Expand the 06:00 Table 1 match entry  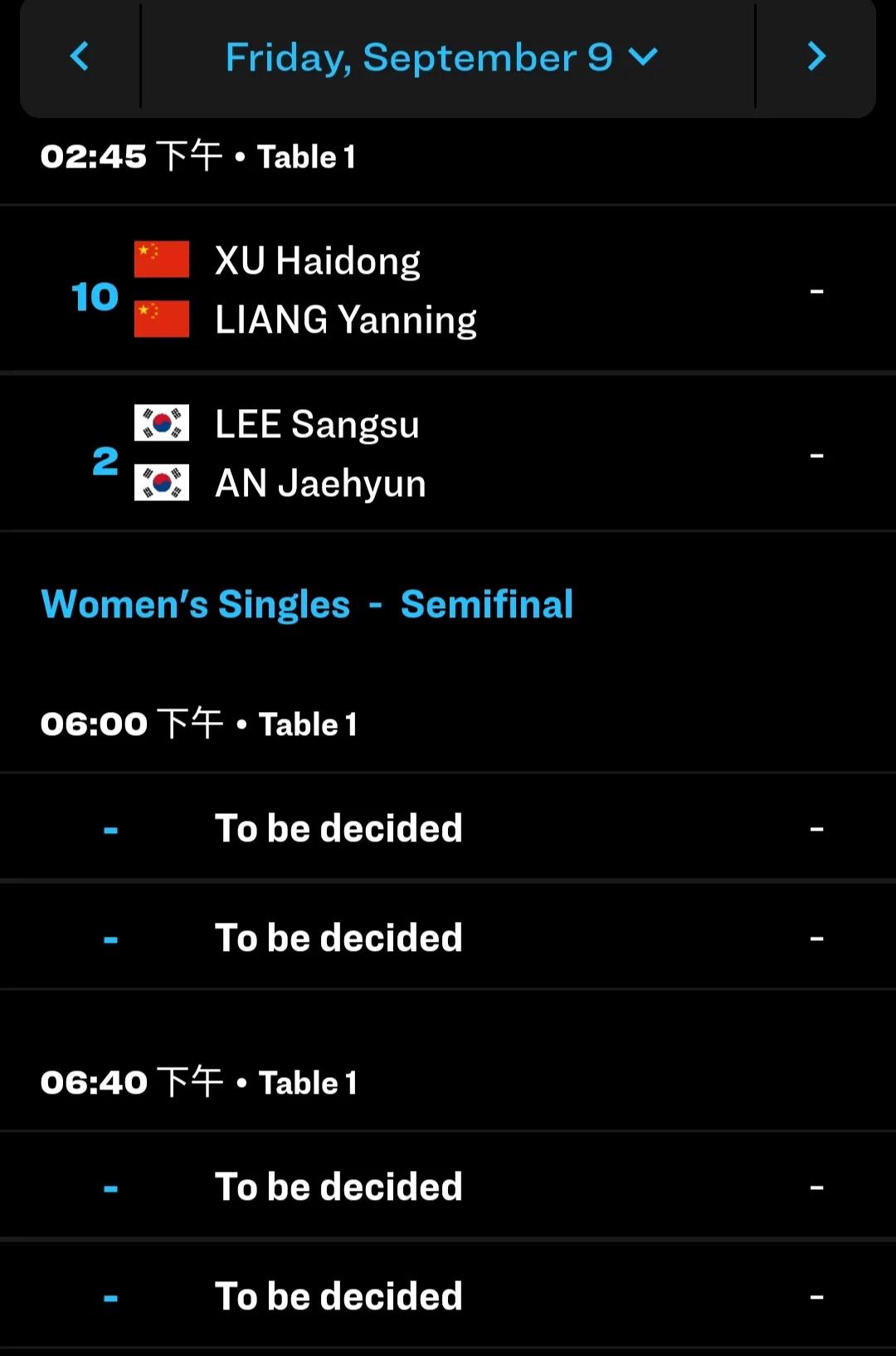199,723
